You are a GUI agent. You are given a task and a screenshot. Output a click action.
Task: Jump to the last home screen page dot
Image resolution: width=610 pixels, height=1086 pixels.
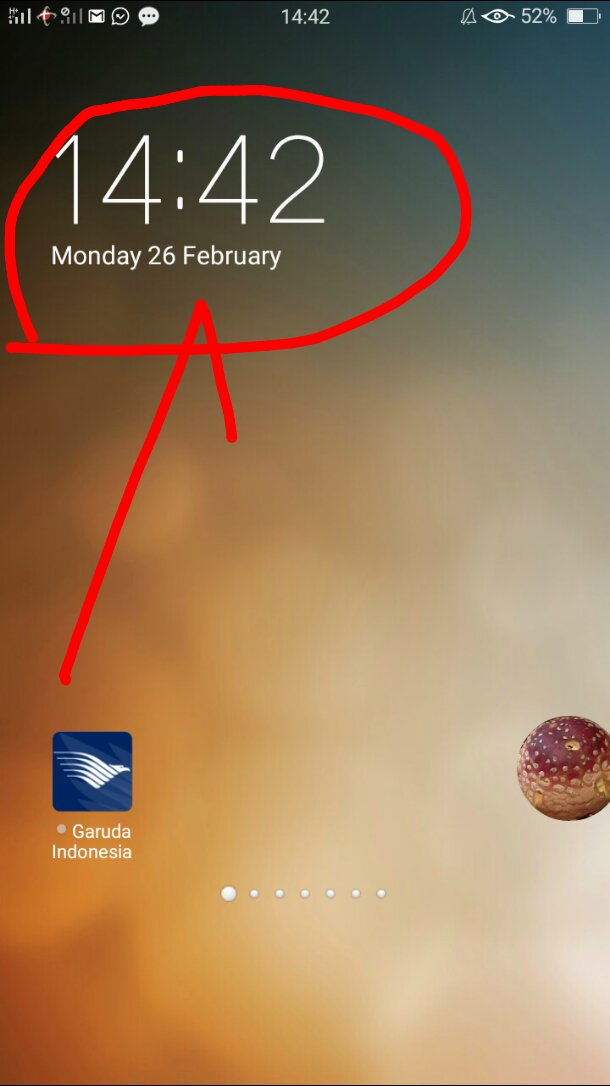click(381, 893)
